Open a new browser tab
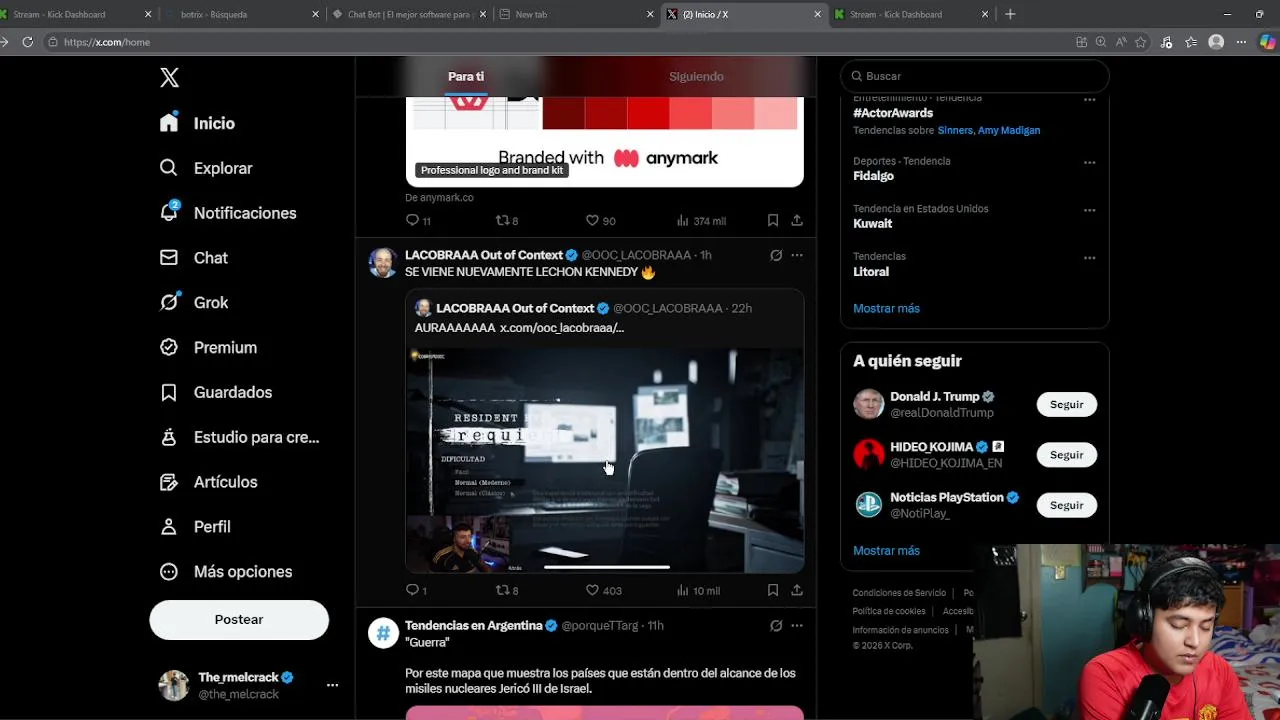 1010,14
